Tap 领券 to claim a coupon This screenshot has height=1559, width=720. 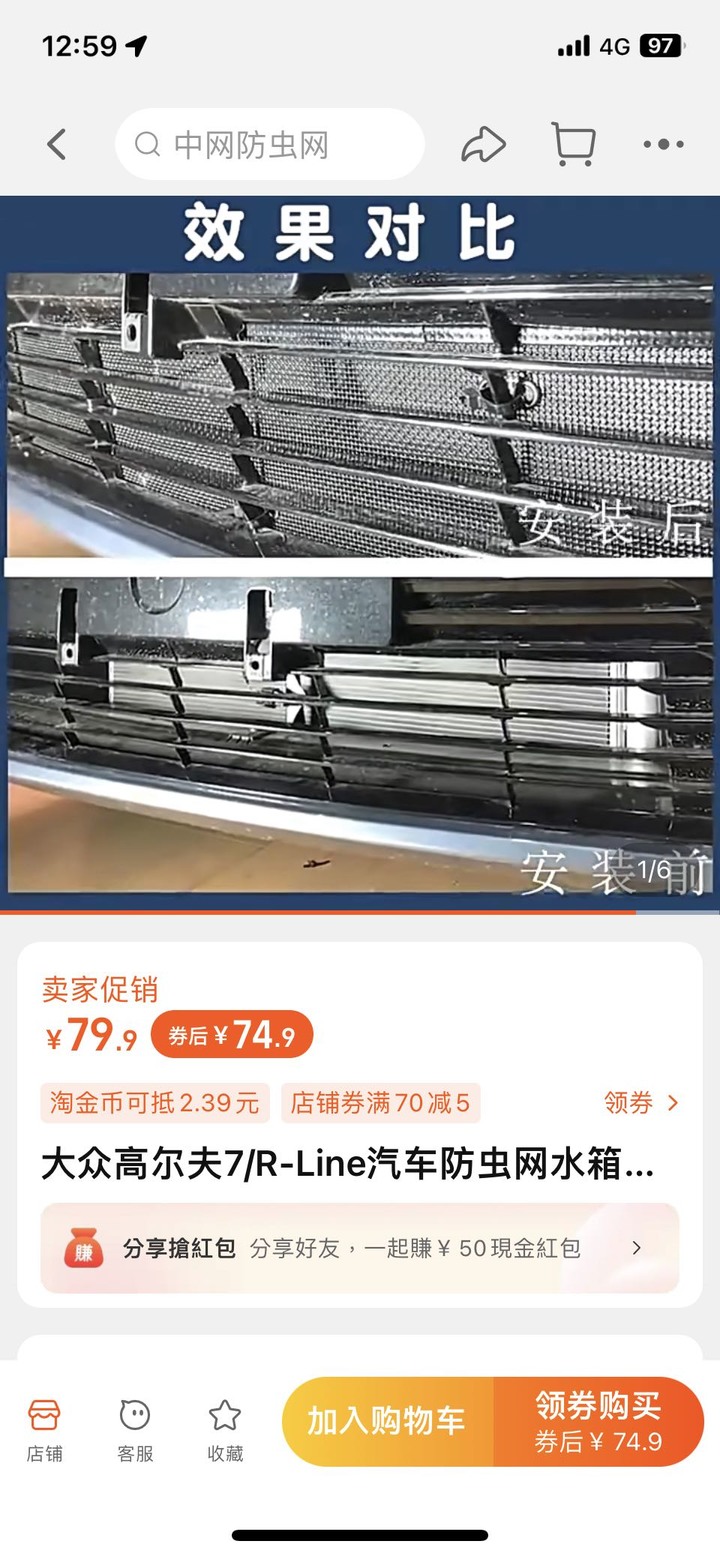642,1103
